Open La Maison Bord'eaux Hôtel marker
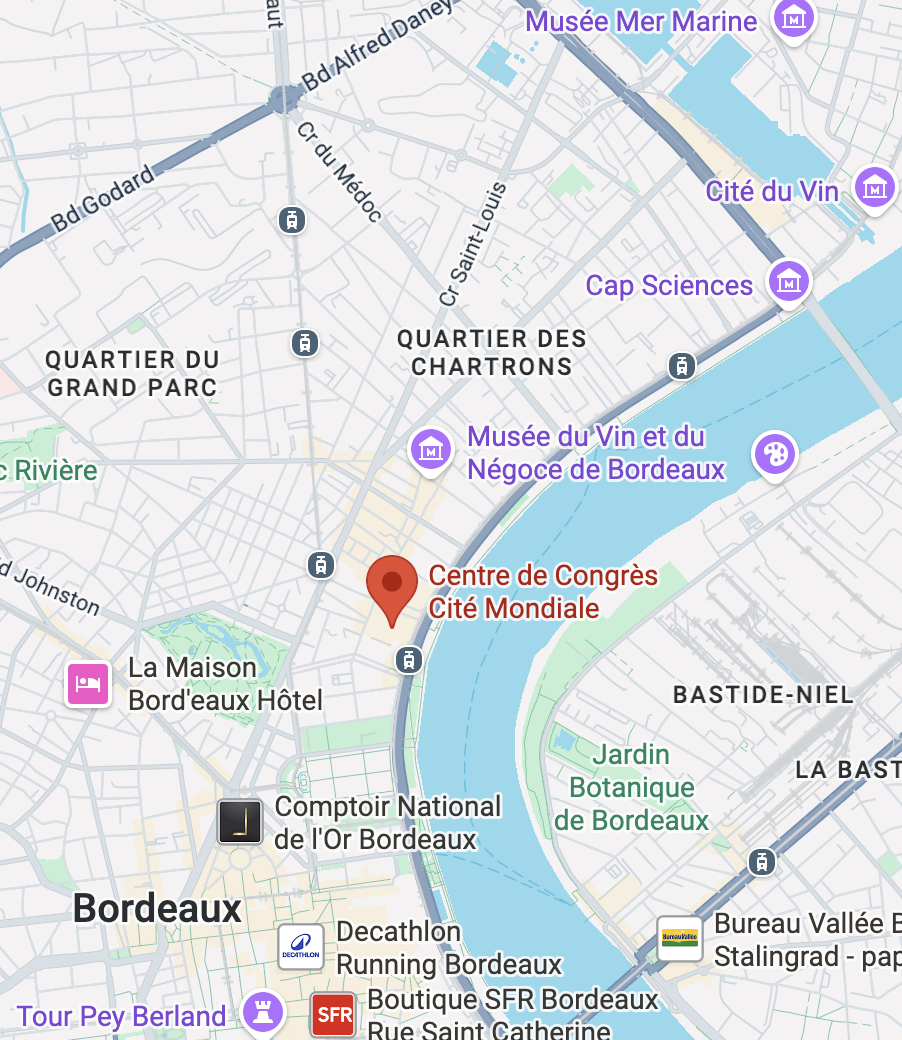This screenshot has width=902, height=1040. click(88, 684)
